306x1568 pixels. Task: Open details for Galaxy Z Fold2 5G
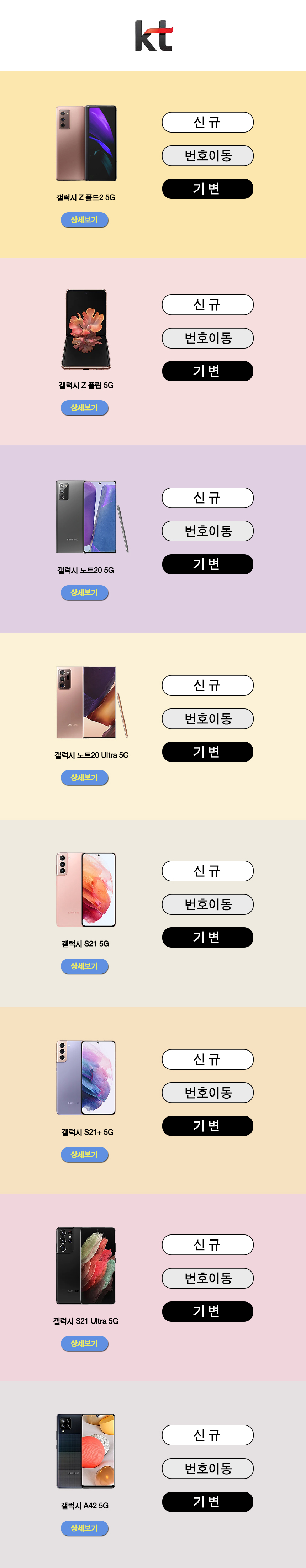pos(85,220)
